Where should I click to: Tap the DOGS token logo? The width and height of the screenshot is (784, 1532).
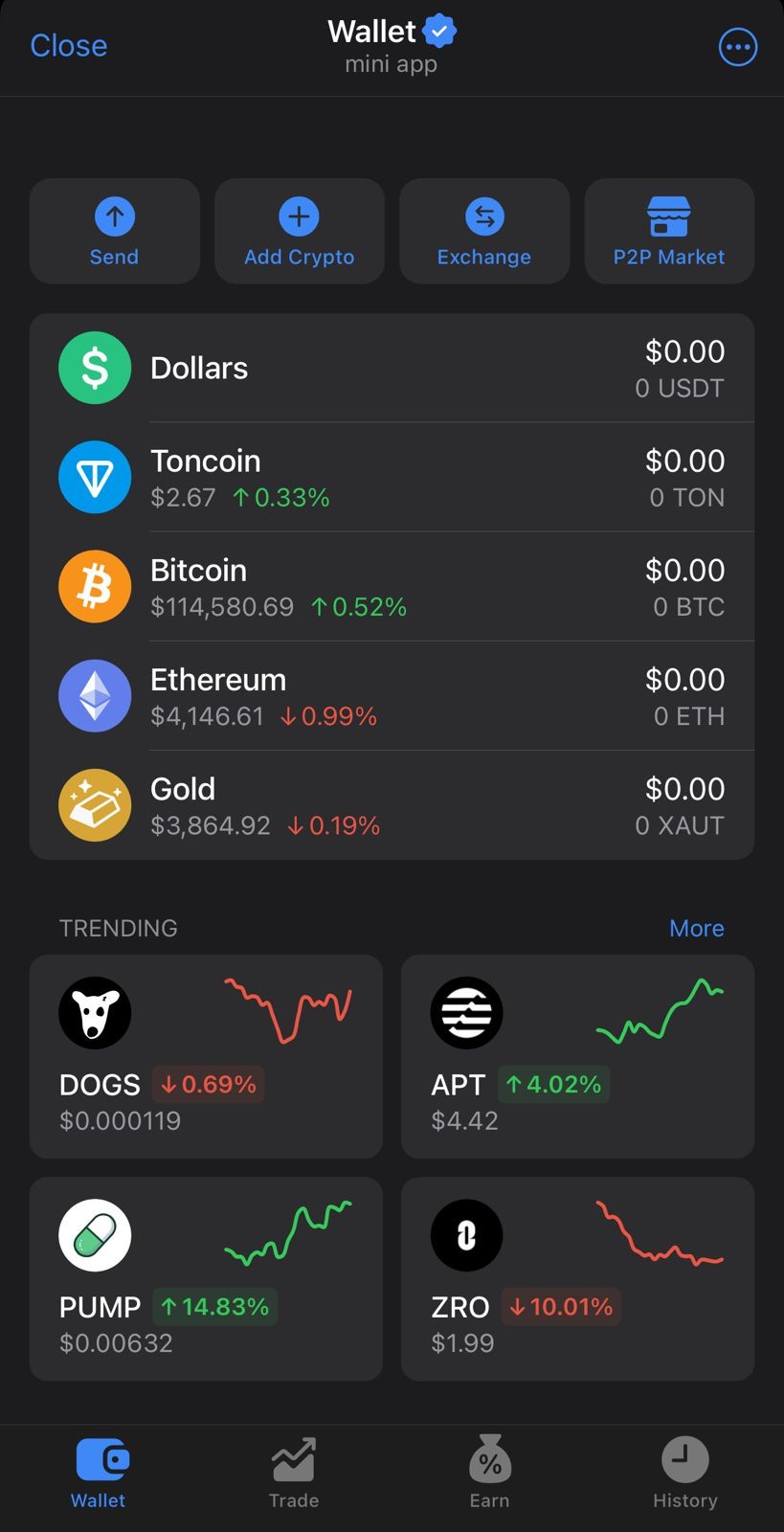95,1013
